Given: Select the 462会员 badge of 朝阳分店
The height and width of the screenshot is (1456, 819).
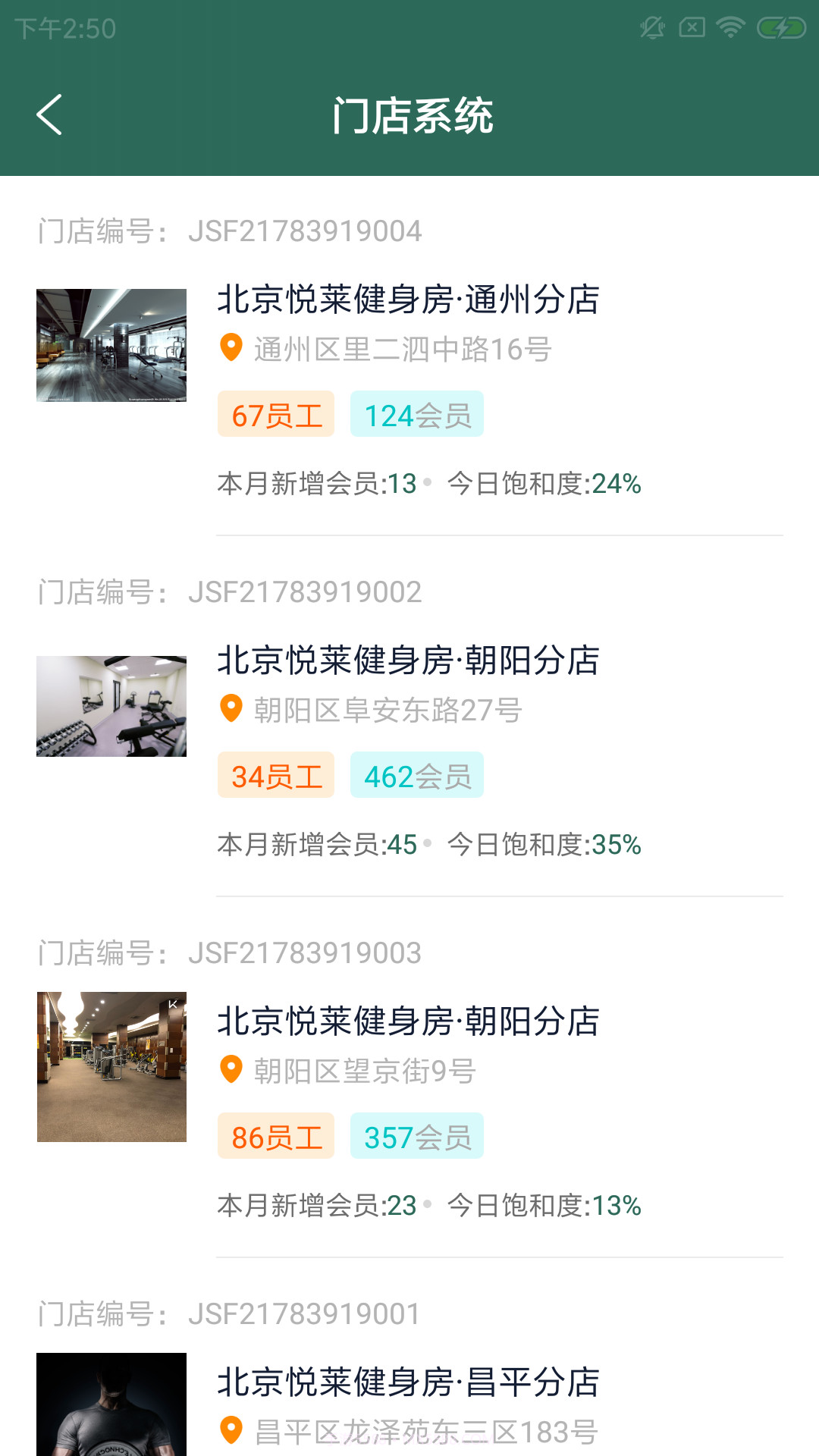Looking at the screenshot, I should tap(416, 775).
